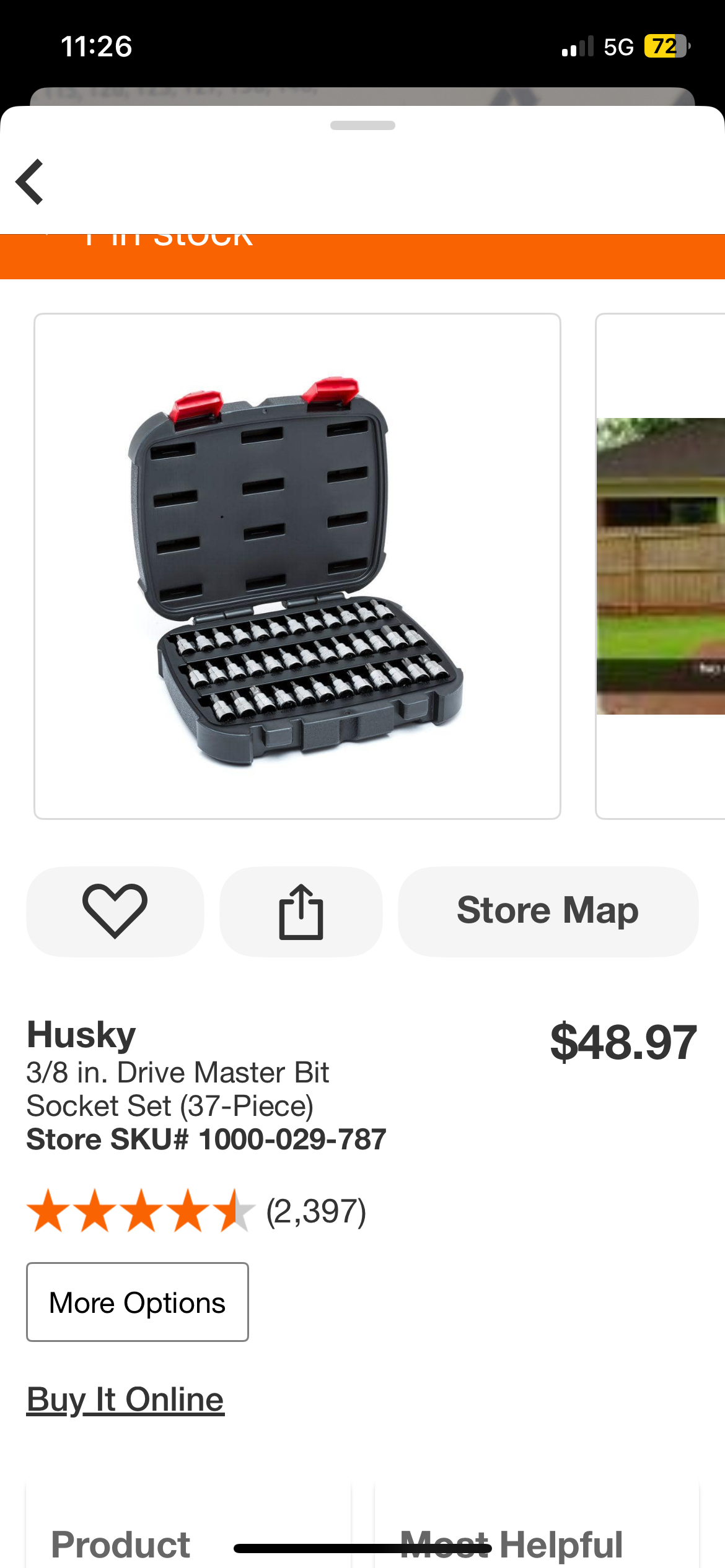
Task: Save the Husky socket set to favorites
Action: [115, 912]
